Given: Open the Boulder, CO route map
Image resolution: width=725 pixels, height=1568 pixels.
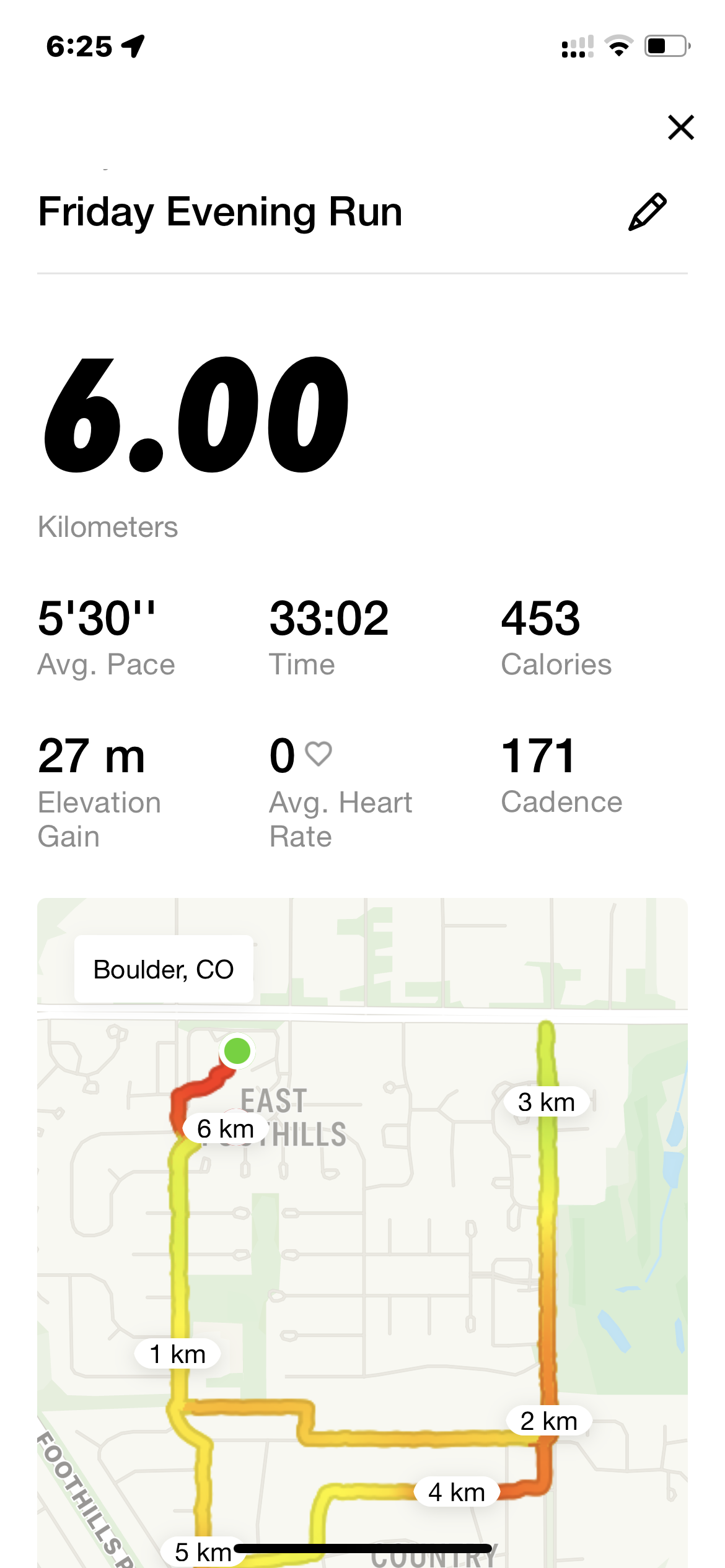Looking at the screenshot, I should point(362,1232).
